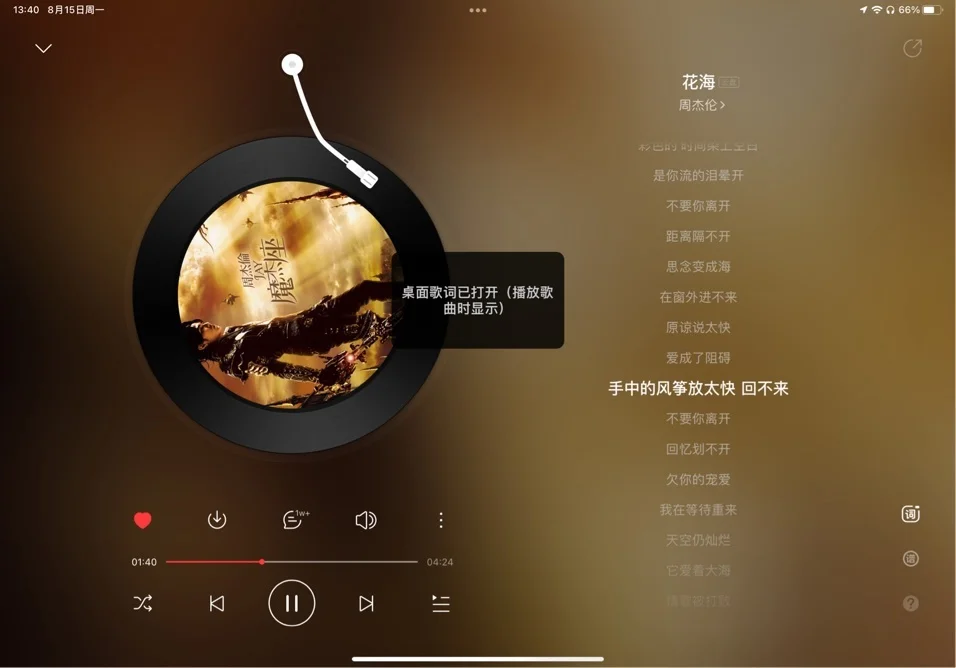The image size is (956, 668).
Task: Toggle shuffle play mode
Action: tap(143, 603)
